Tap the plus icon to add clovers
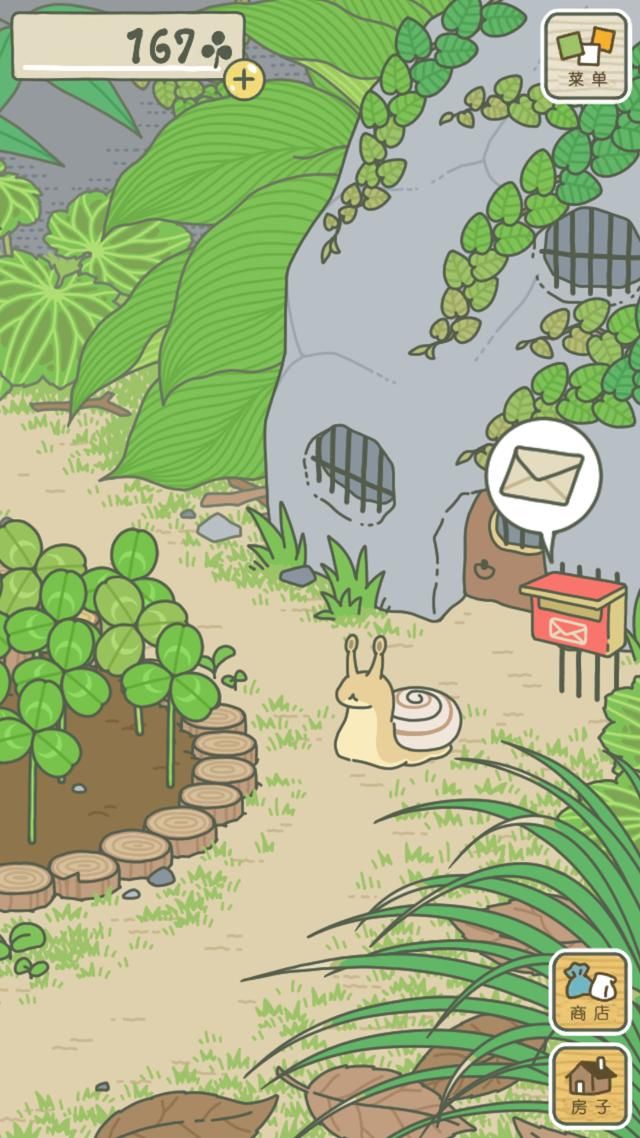Screen dimensions: 640x1138 tap(244, 80)
